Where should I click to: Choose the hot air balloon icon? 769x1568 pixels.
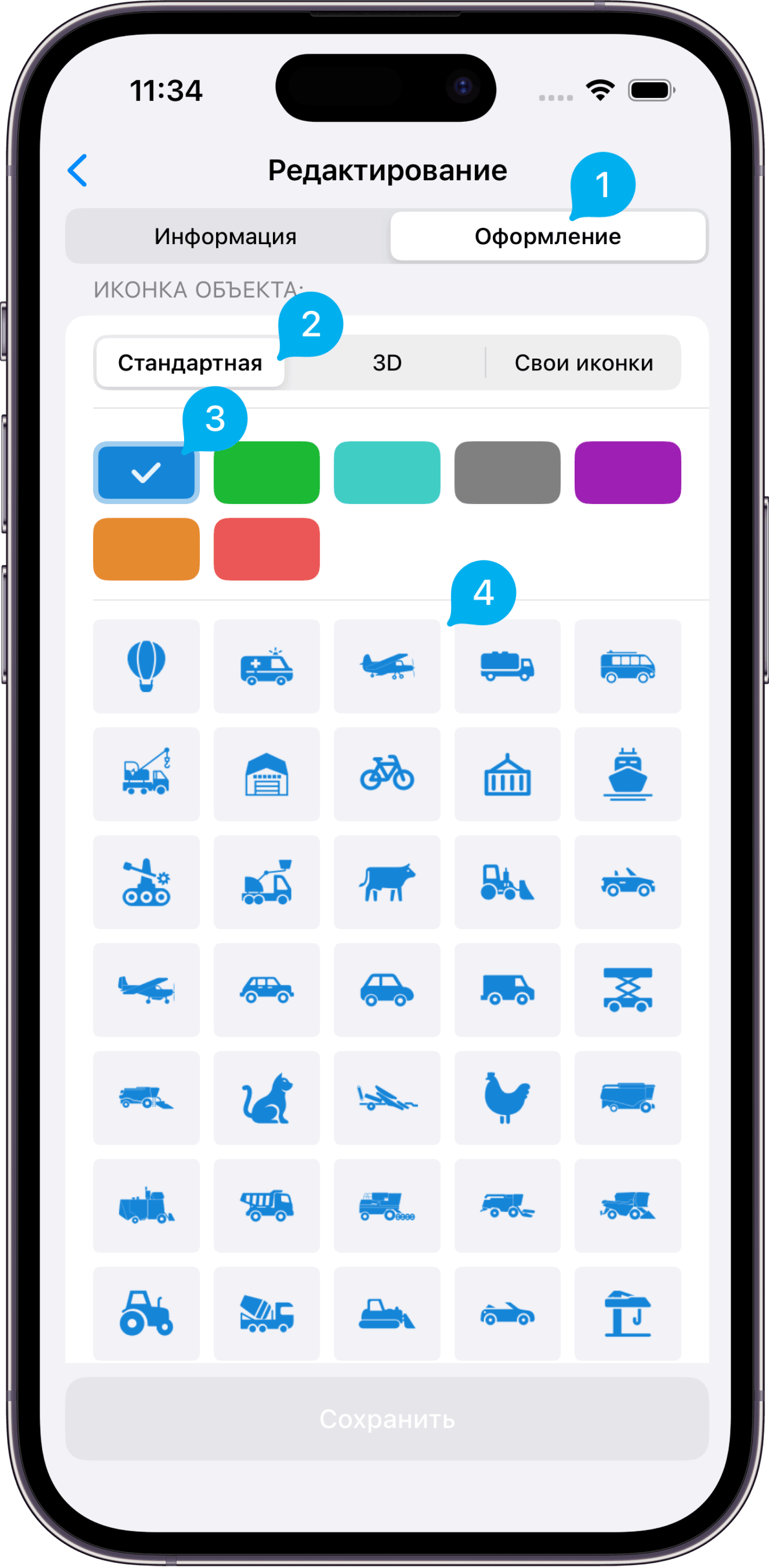pyautogui.click(x=146, y=666)
